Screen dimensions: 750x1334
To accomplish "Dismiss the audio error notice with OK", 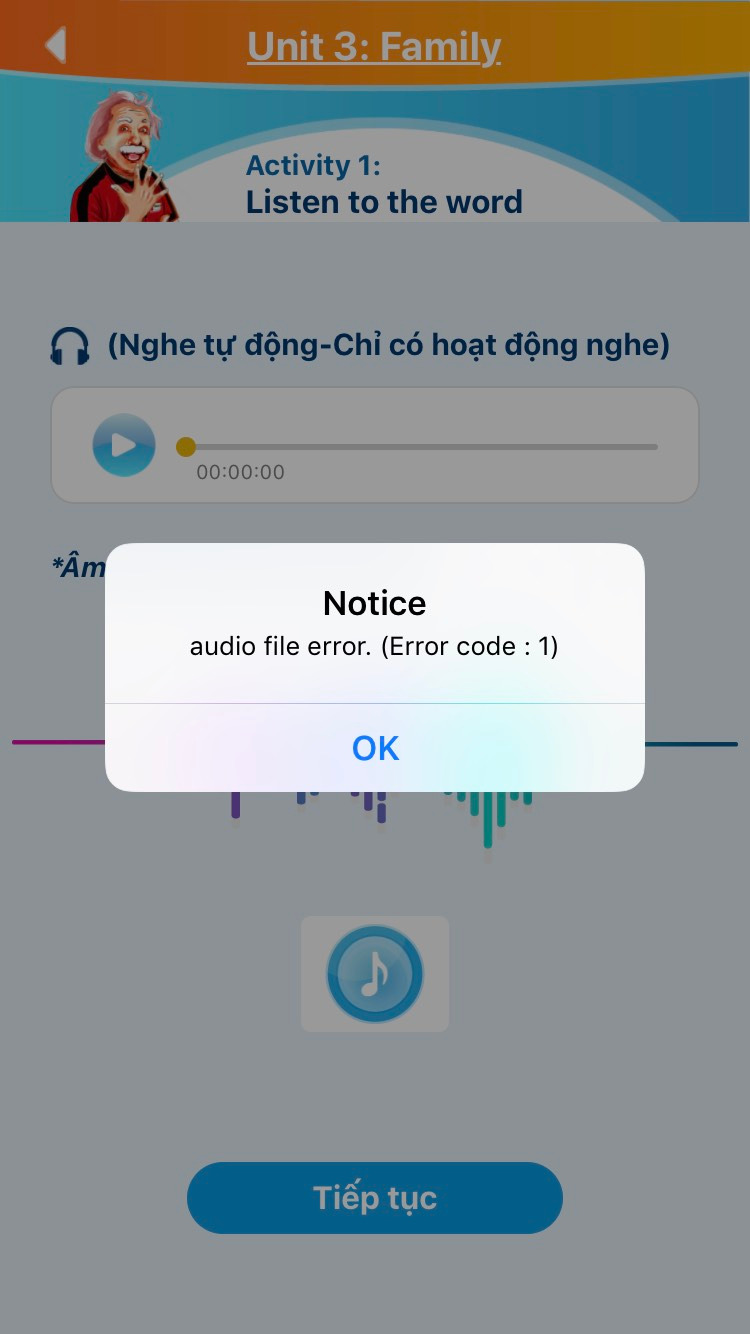I will (375, 748).
